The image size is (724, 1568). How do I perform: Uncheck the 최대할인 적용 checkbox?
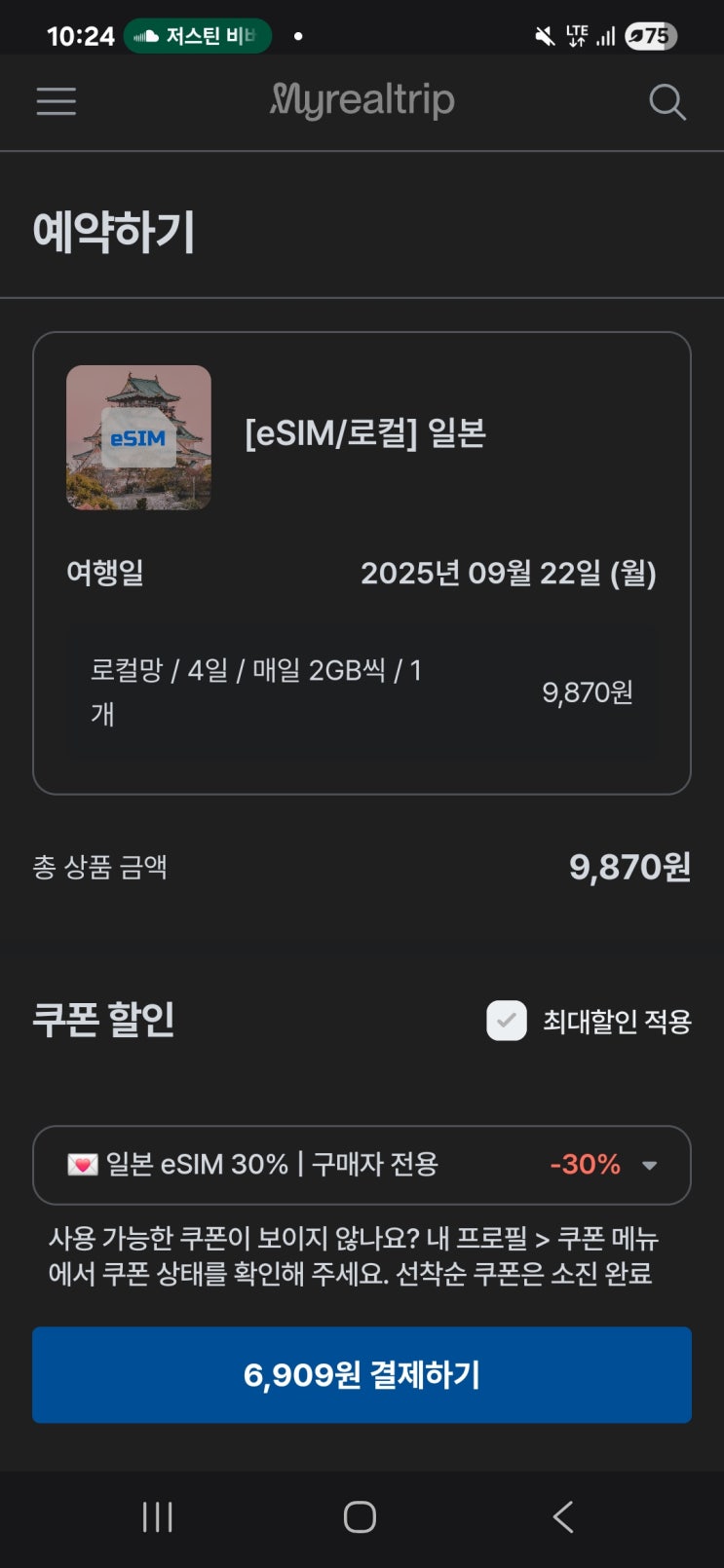coord(507,1021)
